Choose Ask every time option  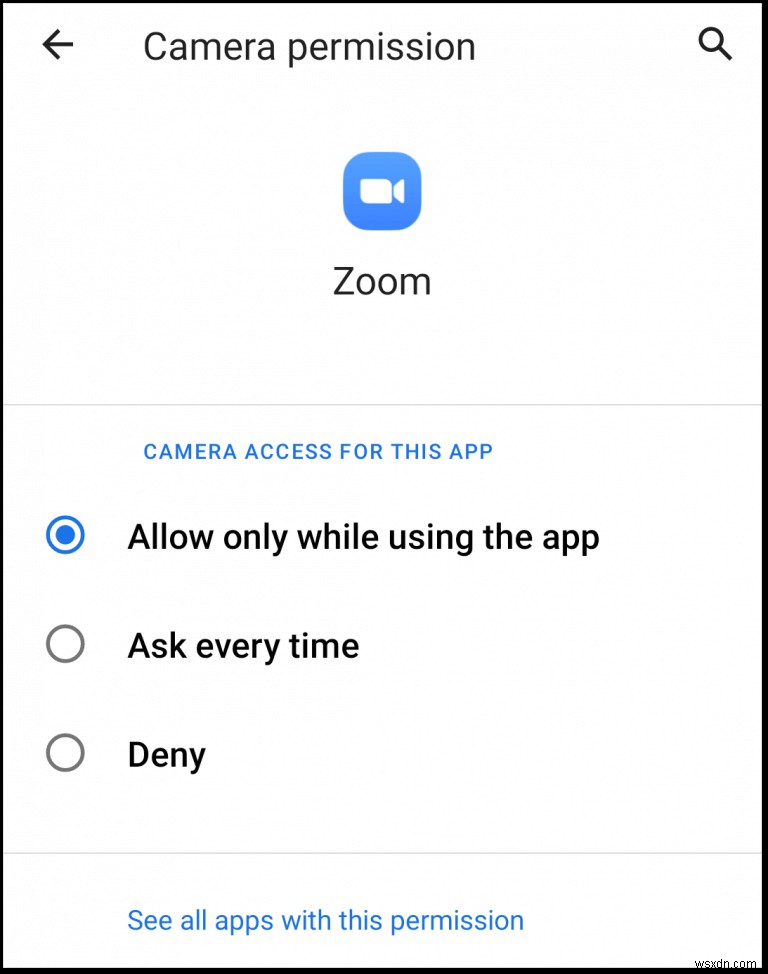(x=66, y=645)
